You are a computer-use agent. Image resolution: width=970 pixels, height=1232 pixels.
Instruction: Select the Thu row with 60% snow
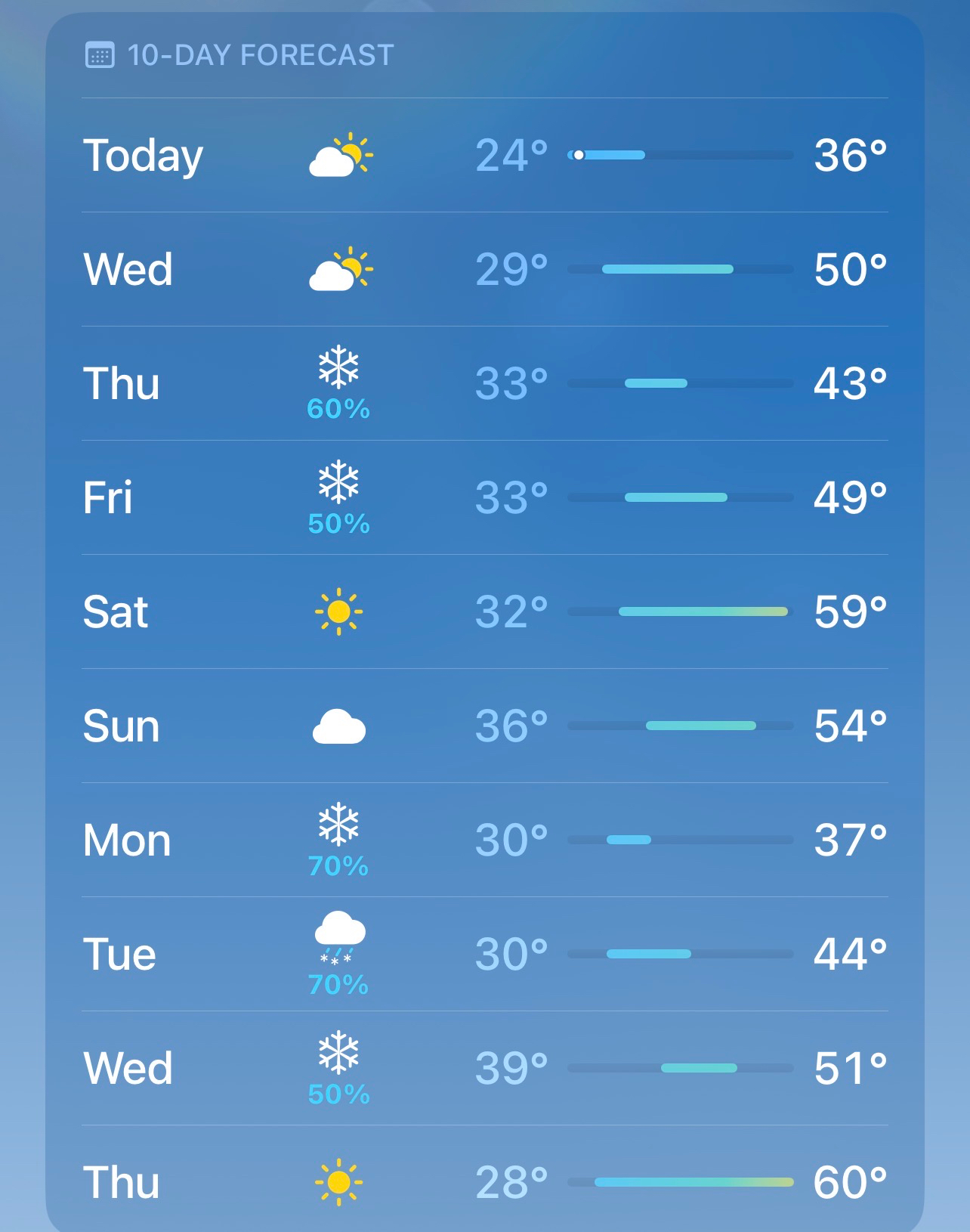(x=483, y=384)
